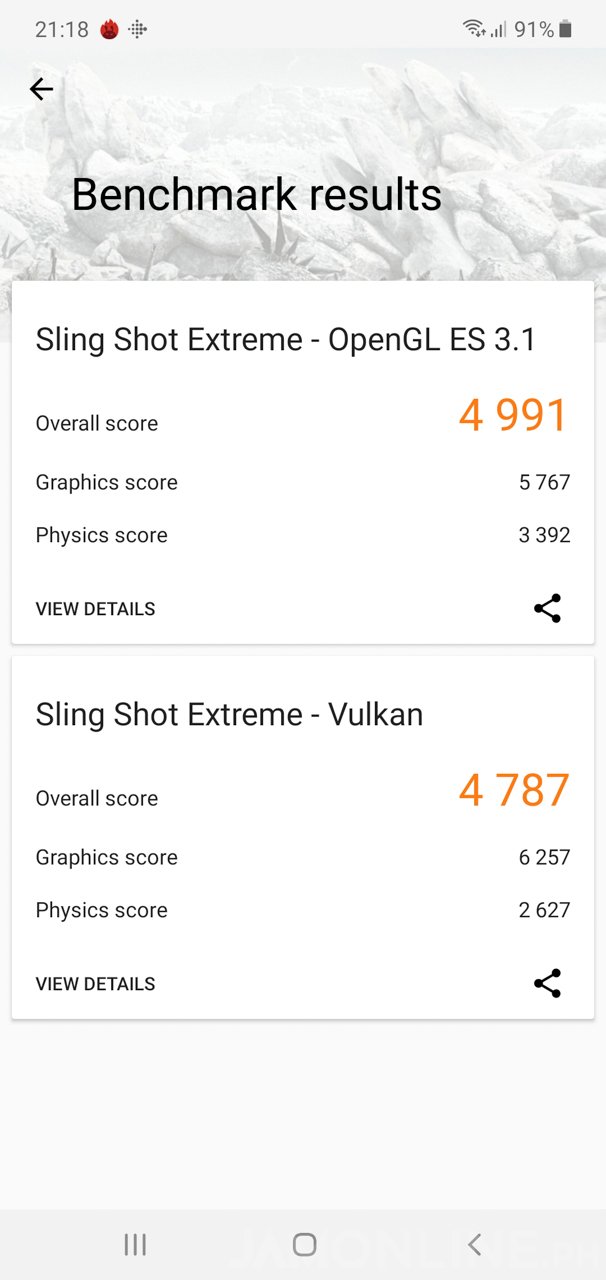This screenshot has width=606, height=1280.
Task: Go back using the top arrow
Action: [x=41, y=90]
